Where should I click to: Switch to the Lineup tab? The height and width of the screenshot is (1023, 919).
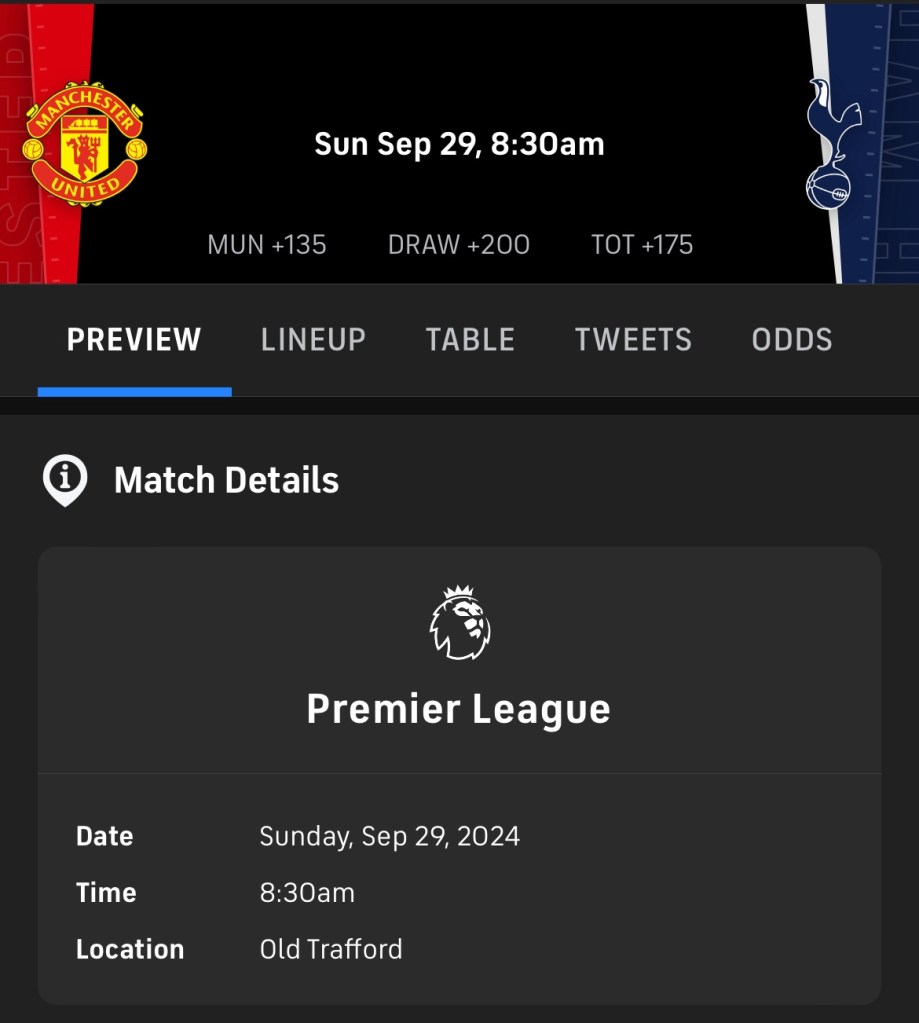pos(313,340)
